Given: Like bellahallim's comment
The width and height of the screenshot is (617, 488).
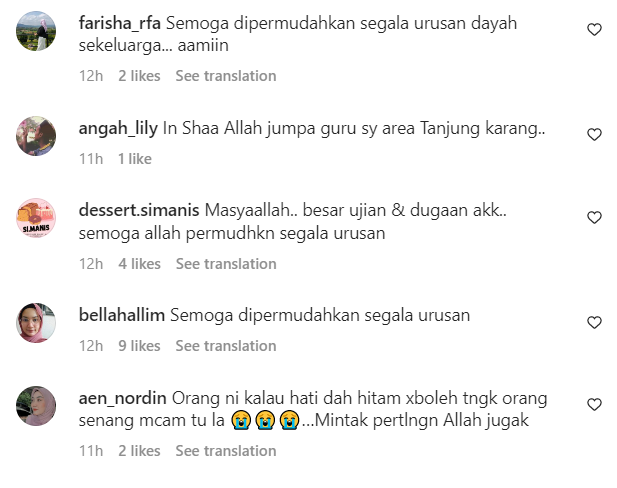Looking at the screenshot, I should (x=594, y=322).
